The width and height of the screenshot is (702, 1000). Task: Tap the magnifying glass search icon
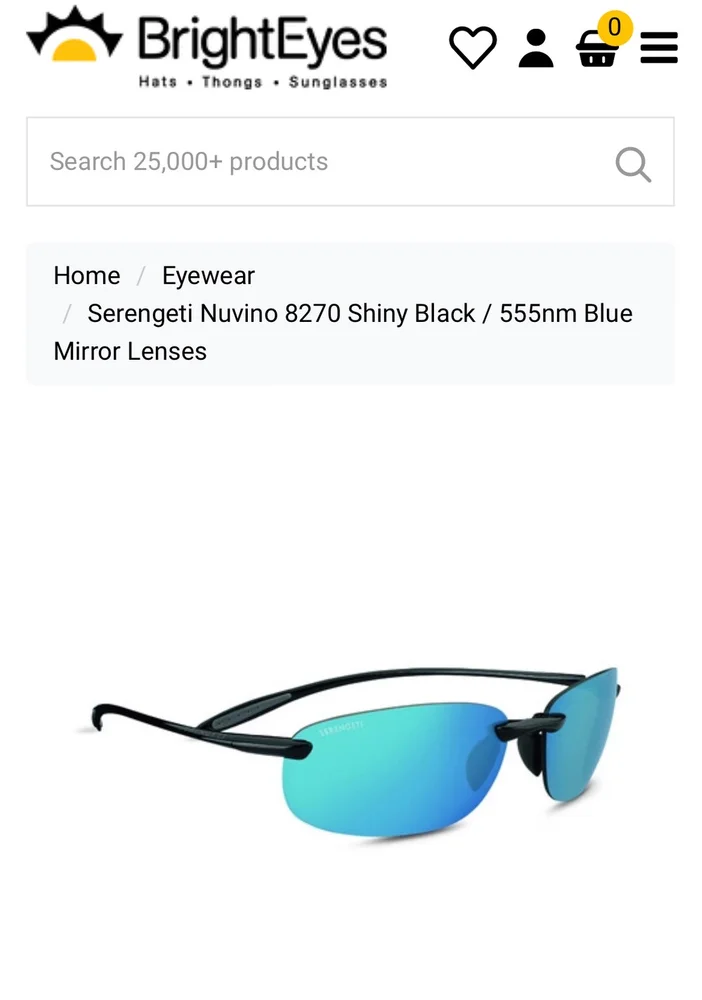[633, 163]
